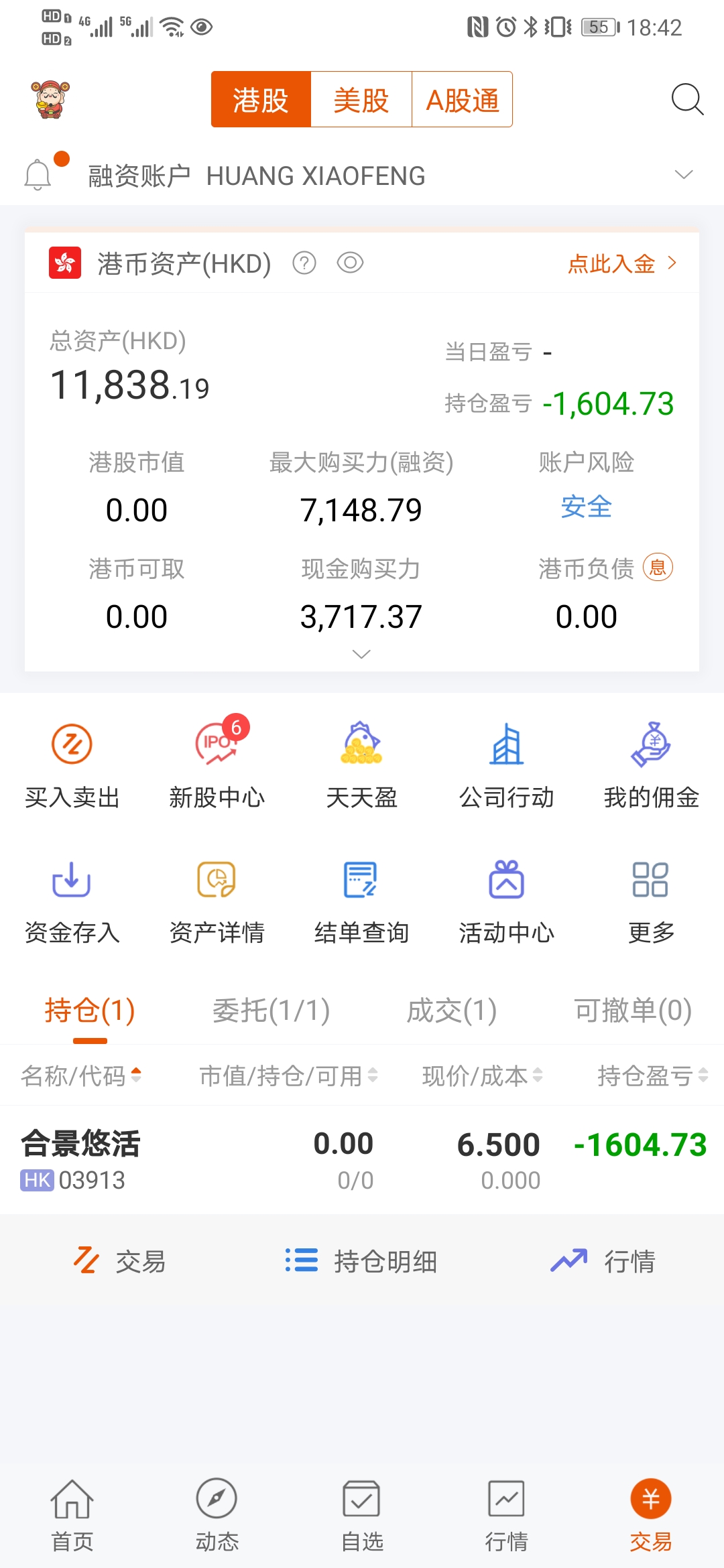The height and width of the screenshot is (1568, 724).
Task: Open the 港币资产 help question mark
Action: point(304,263)
